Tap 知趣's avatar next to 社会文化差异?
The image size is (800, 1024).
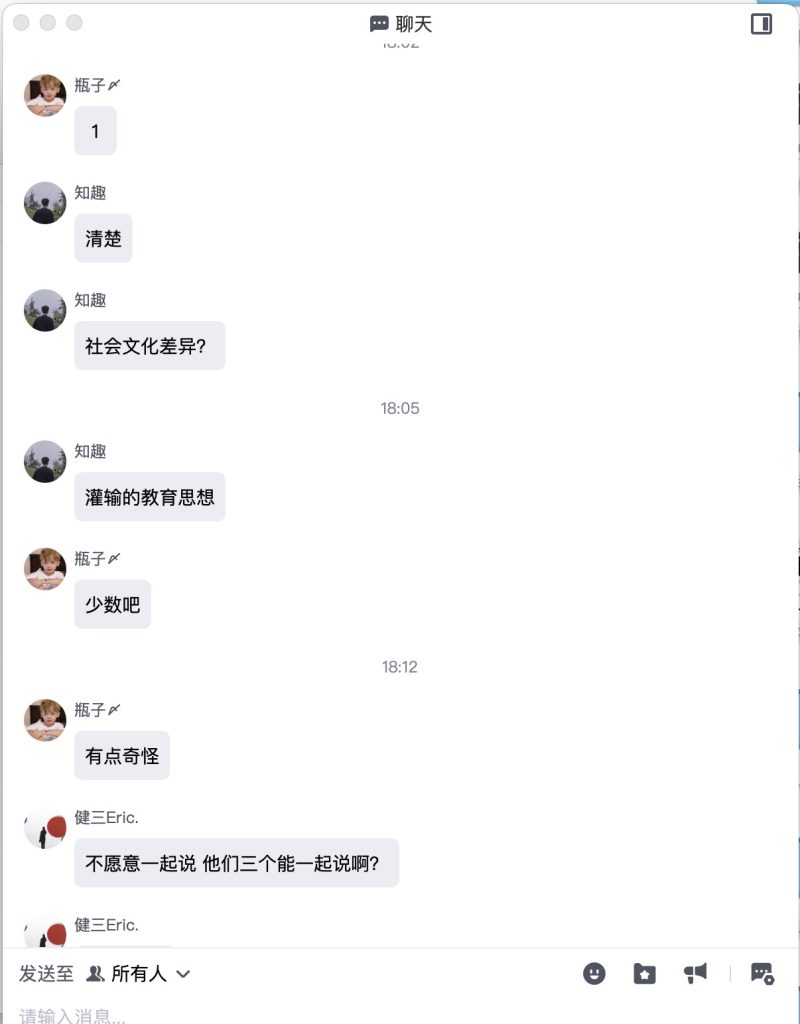pyautogui.click(x=45, y=311)
